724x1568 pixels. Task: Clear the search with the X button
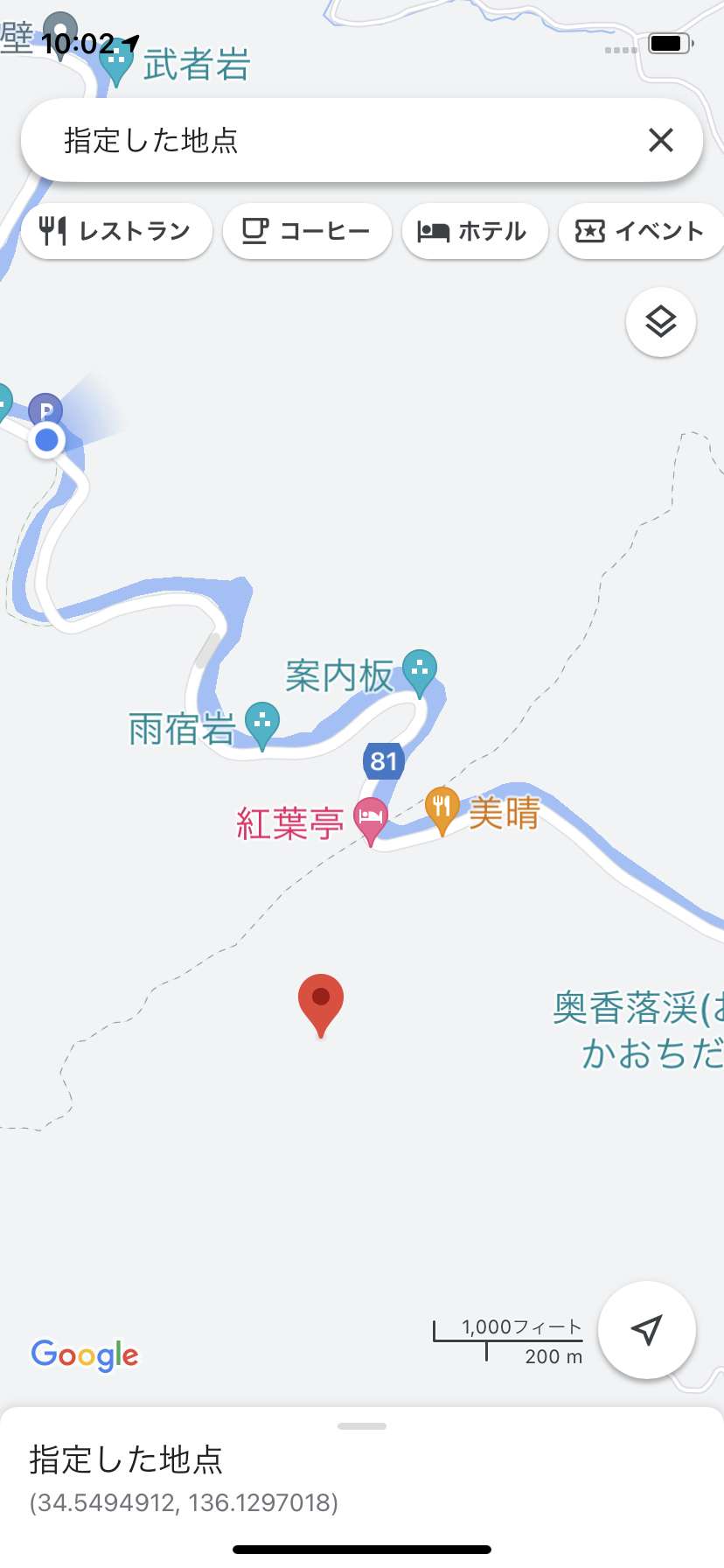pyautogui.click(x=661, y=140)
